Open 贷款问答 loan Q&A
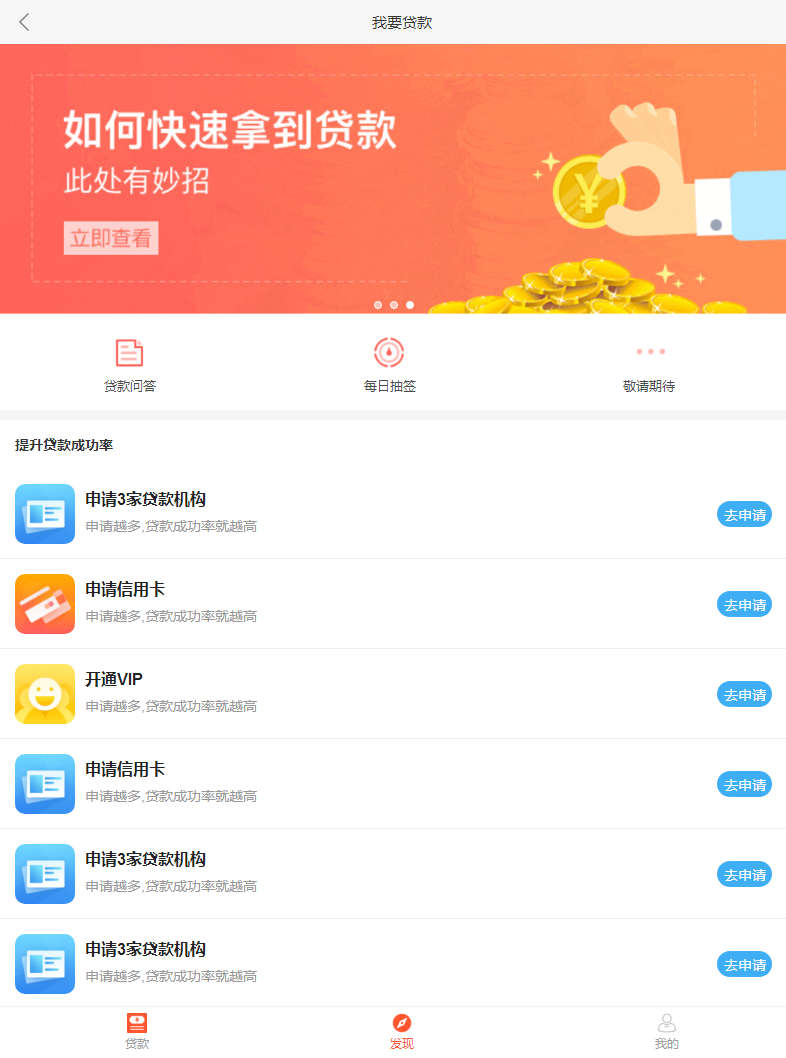 [x=130, y=365]
